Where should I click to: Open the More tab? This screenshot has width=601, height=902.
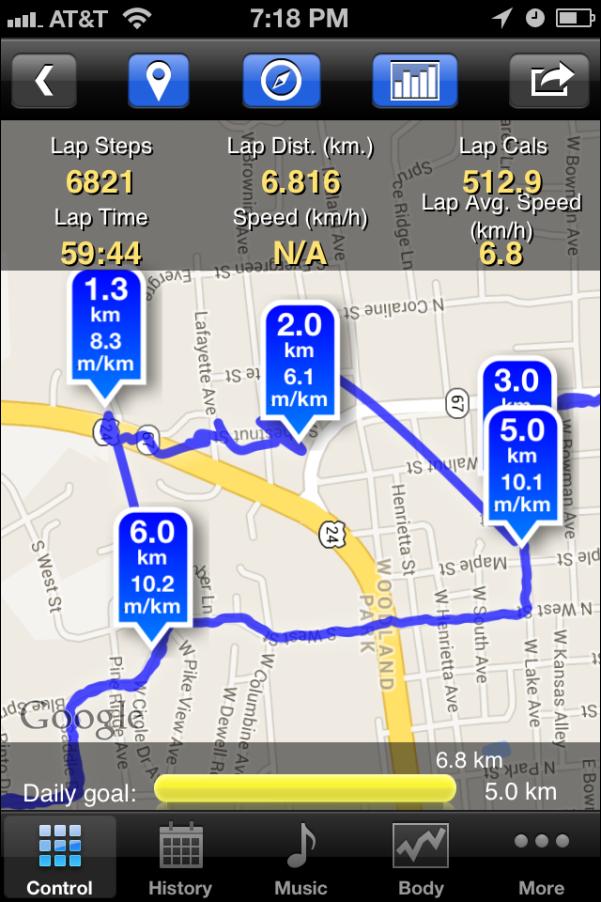click(x=541, y=859)
